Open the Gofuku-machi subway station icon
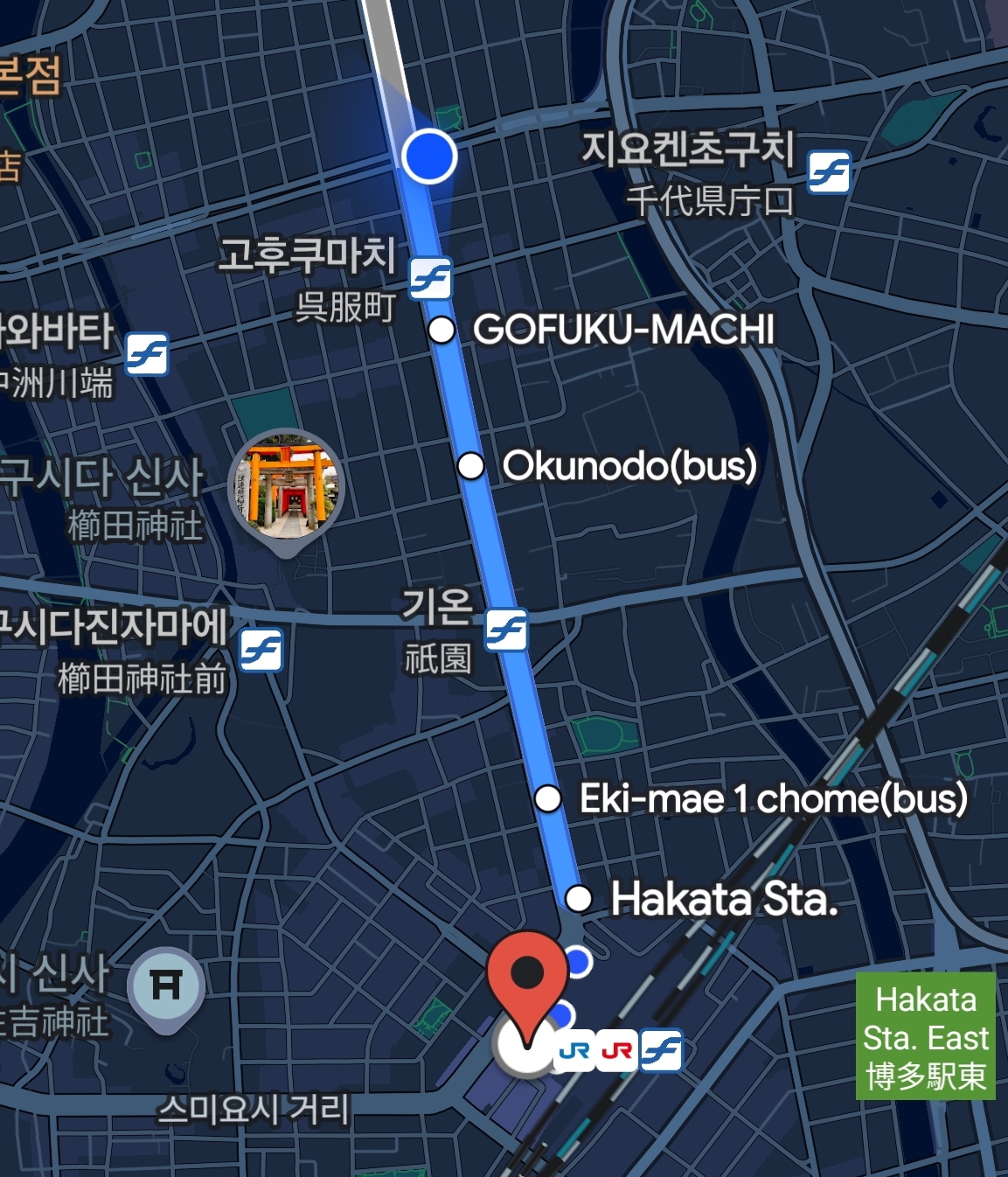1008x1177 pixels. coord(431,279)
